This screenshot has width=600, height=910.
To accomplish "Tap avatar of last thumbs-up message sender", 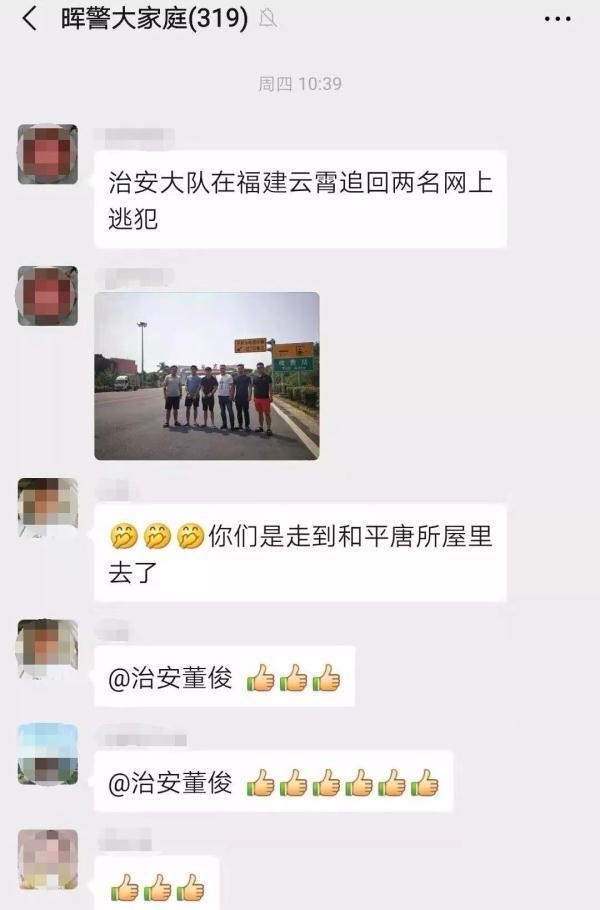I will 47,859.
